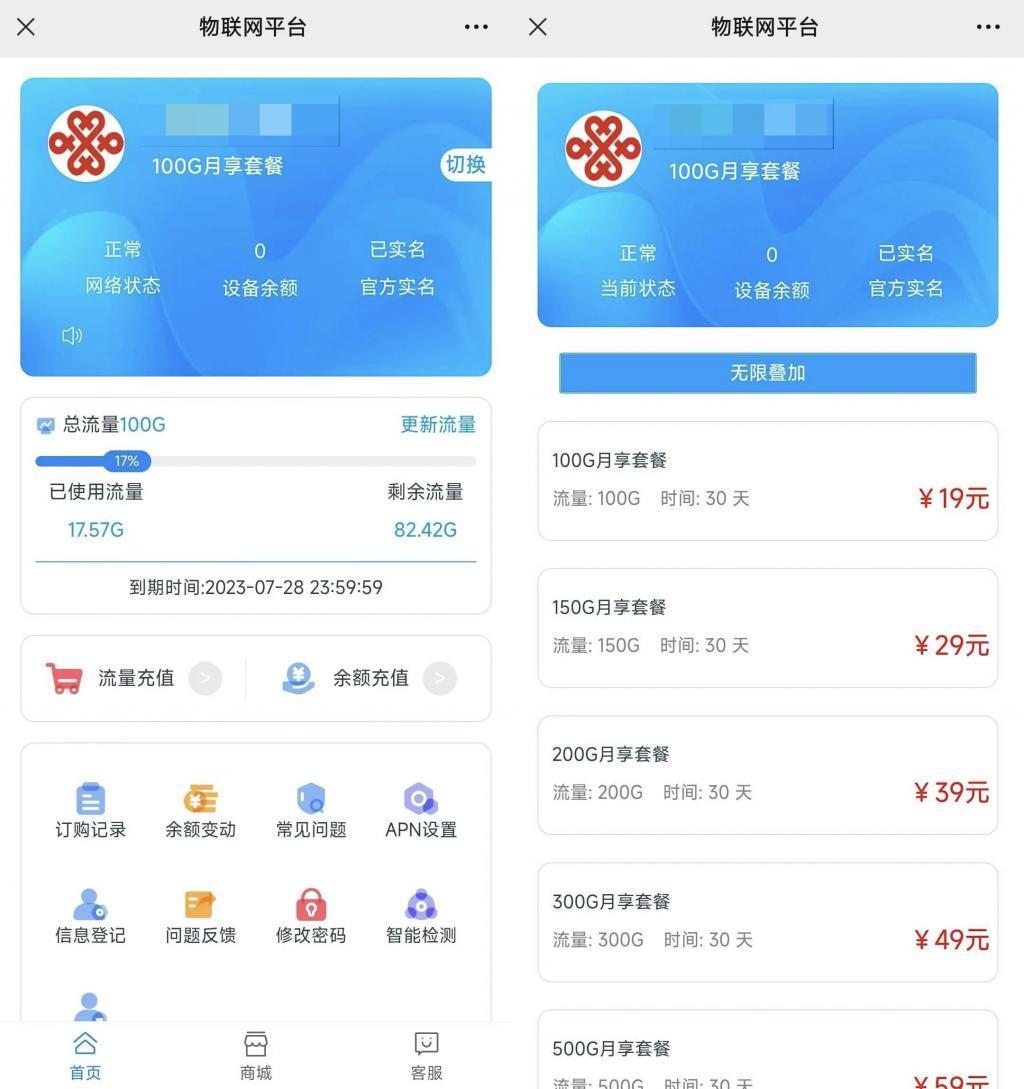Select the 100G月享套餐 19元 plan card
The width and height of the screenshot is (1024, 1089).
(766, 480)
